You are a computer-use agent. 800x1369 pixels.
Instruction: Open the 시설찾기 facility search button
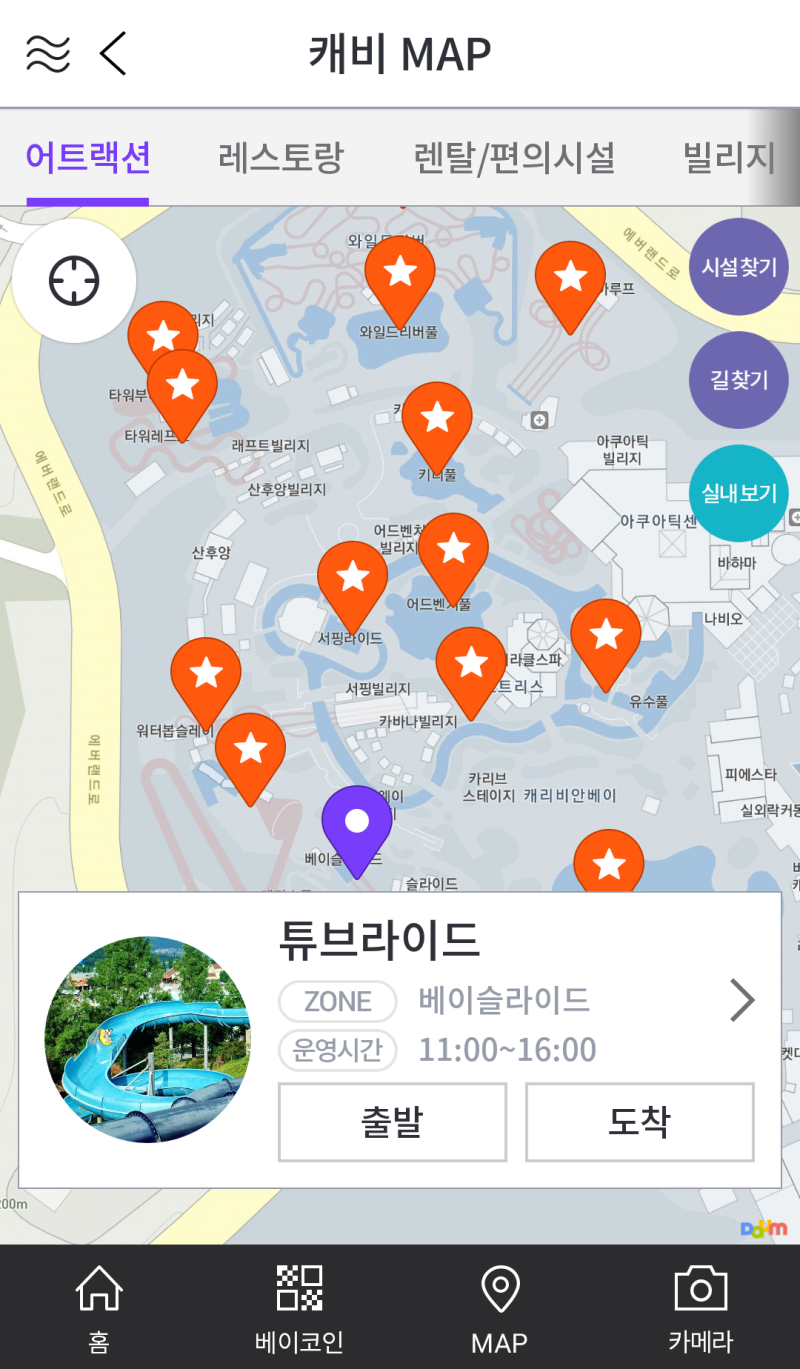click(739, 266)
